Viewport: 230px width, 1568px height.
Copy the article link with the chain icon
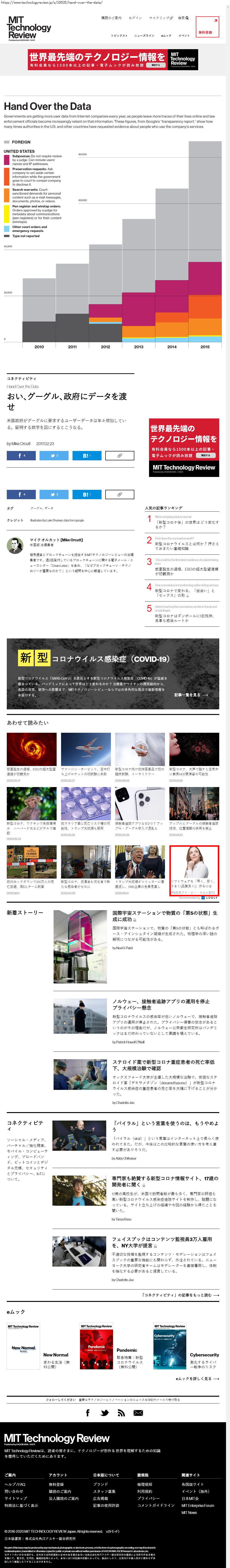pos(119,455)
